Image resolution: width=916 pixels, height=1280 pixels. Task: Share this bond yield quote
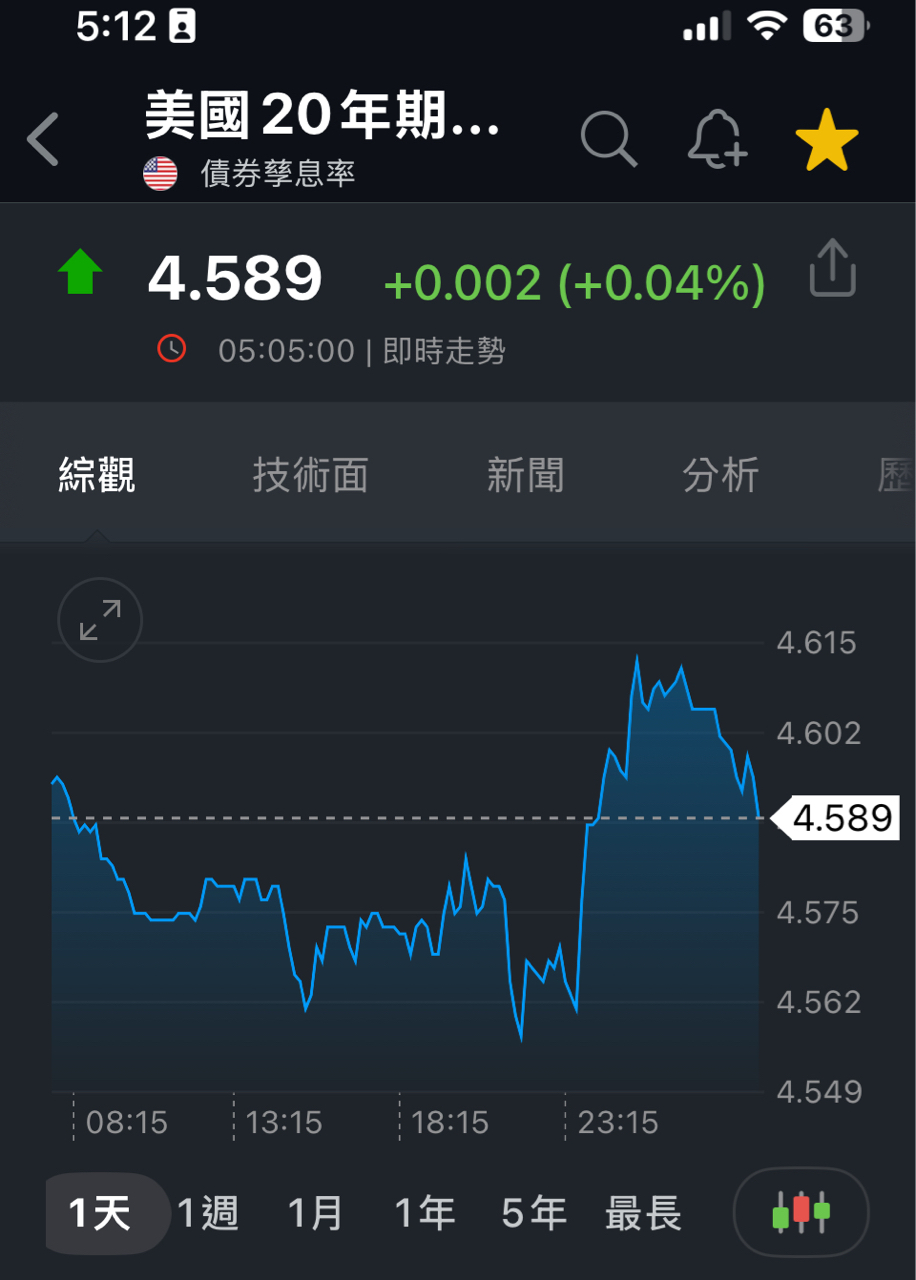[x=832, y=268]
